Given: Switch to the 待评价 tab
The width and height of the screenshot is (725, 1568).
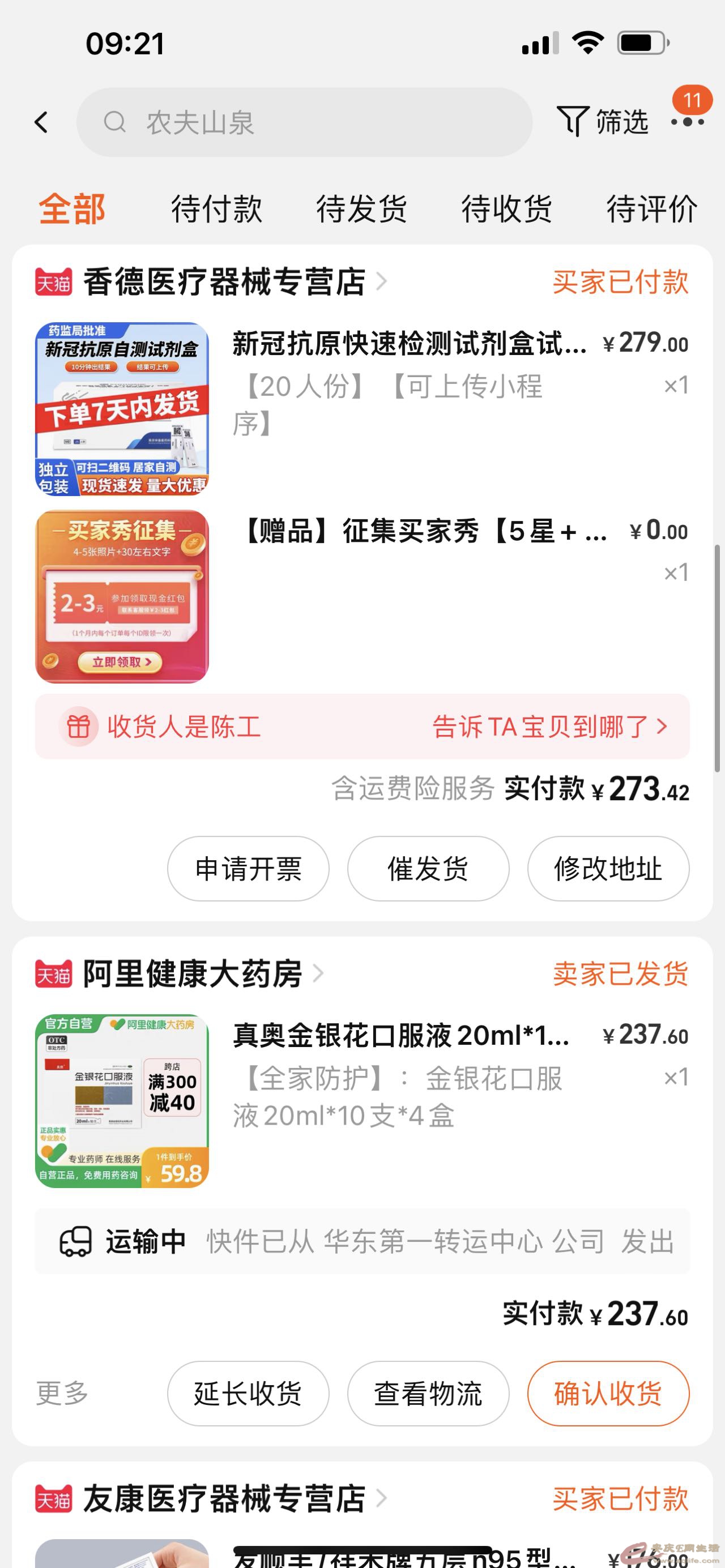Looking at the screenshot, I should pos(651,209).
